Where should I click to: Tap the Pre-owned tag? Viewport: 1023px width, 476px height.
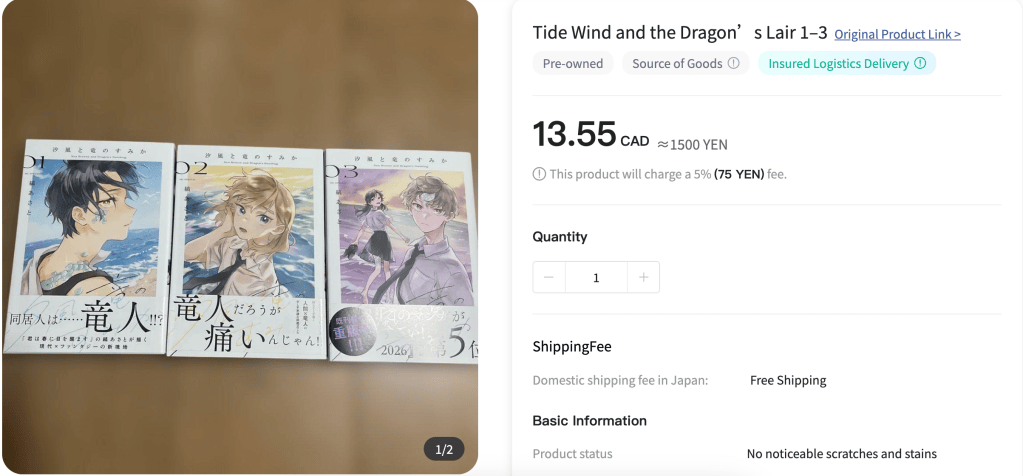[x=573, y=63]
